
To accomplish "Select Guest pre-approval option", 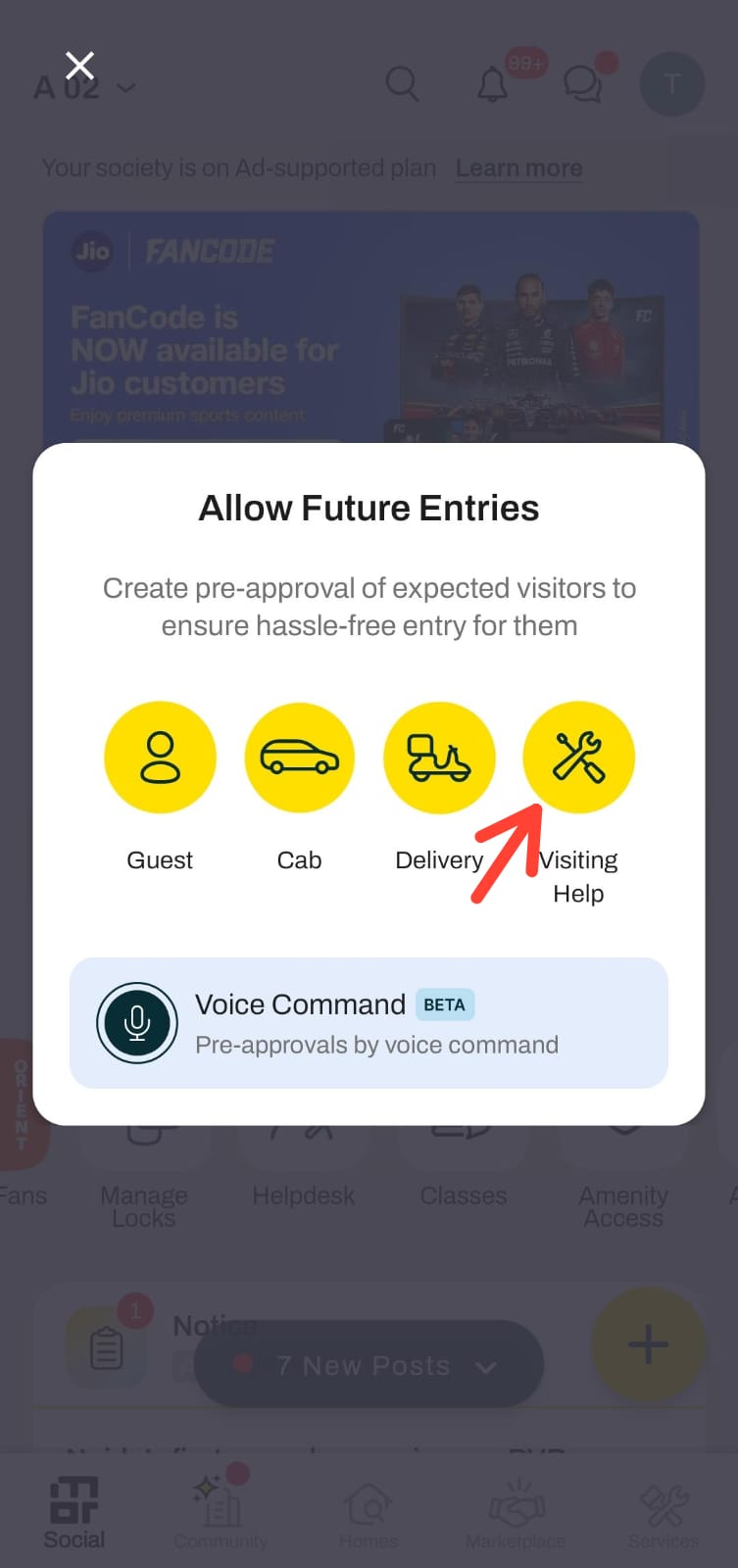I will 160,758.
